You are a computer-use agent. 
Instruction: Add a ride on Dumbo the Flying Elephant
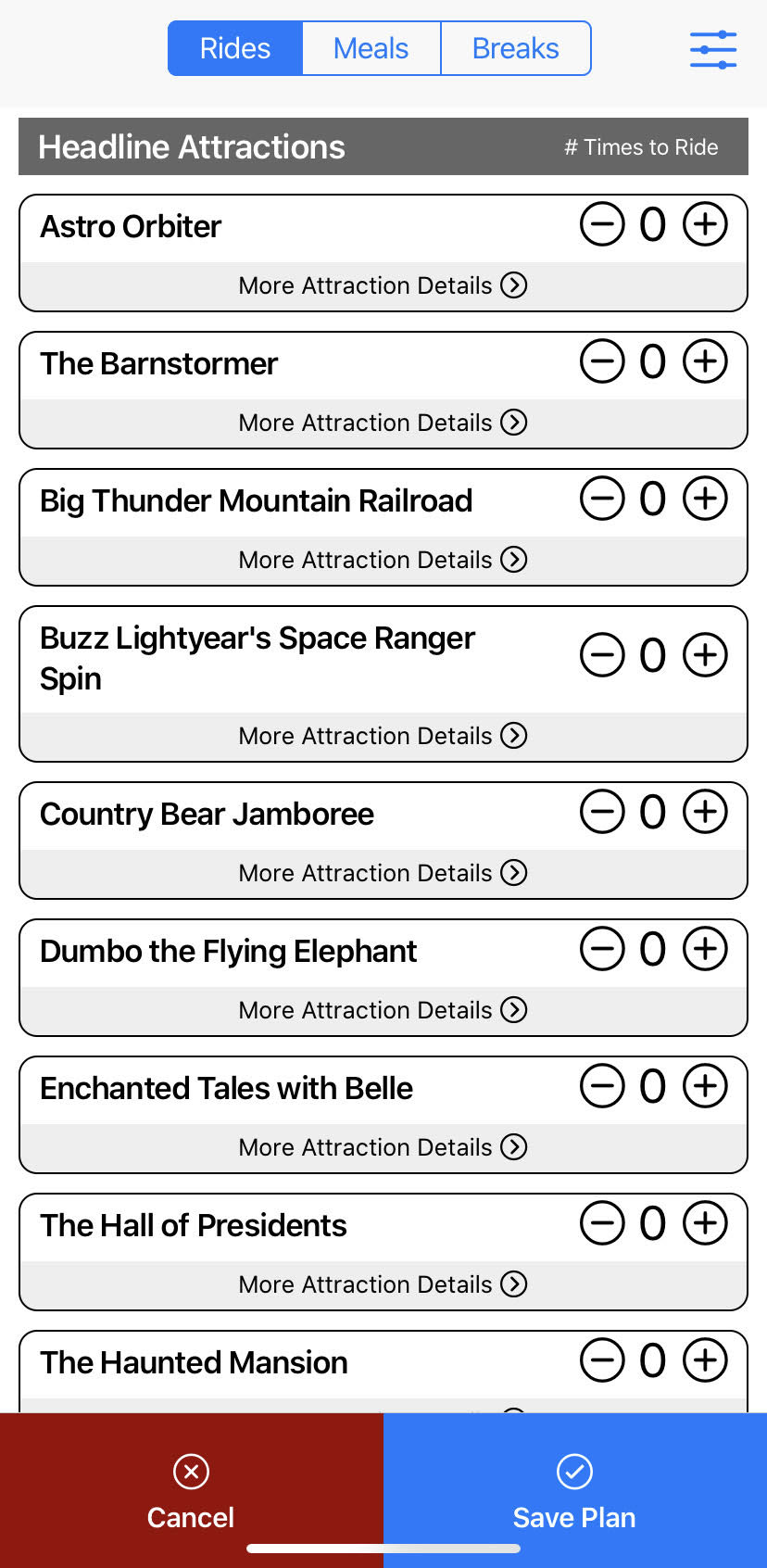coord(705,949)
